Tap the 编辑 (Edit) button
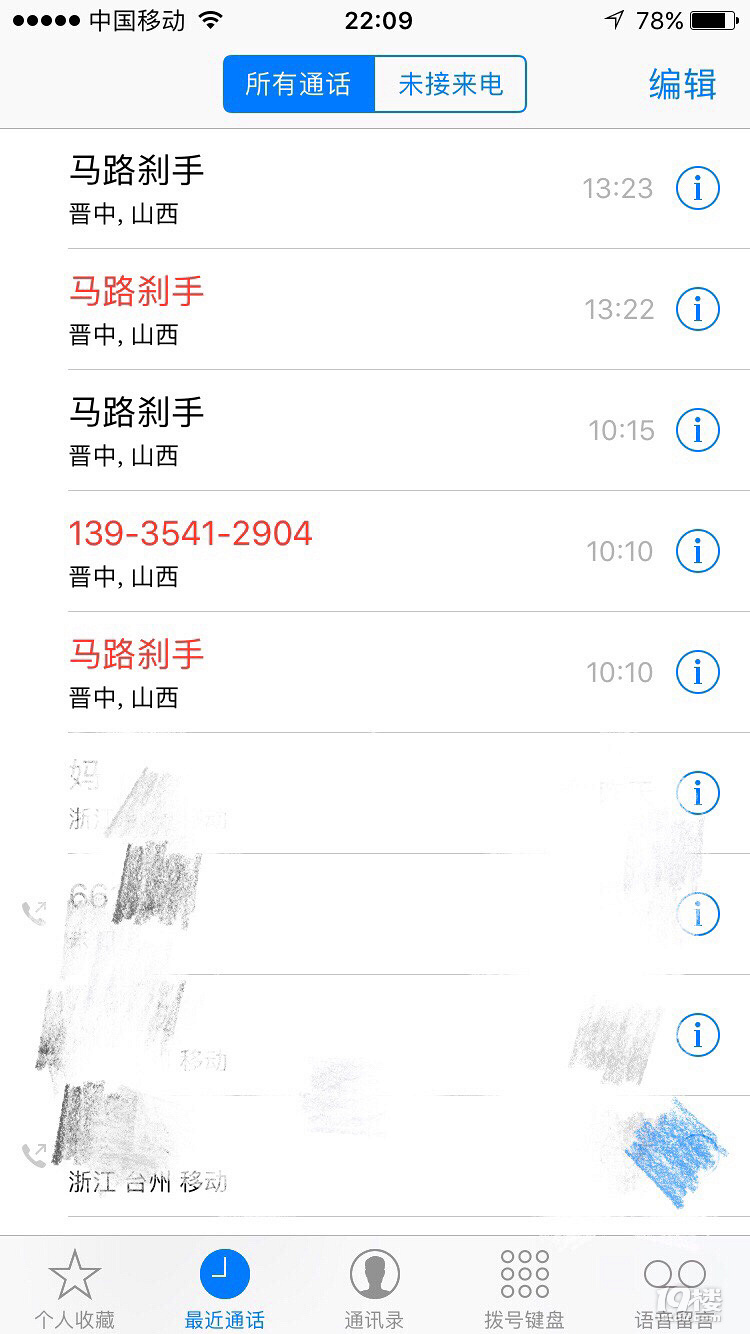 (683, 84)
